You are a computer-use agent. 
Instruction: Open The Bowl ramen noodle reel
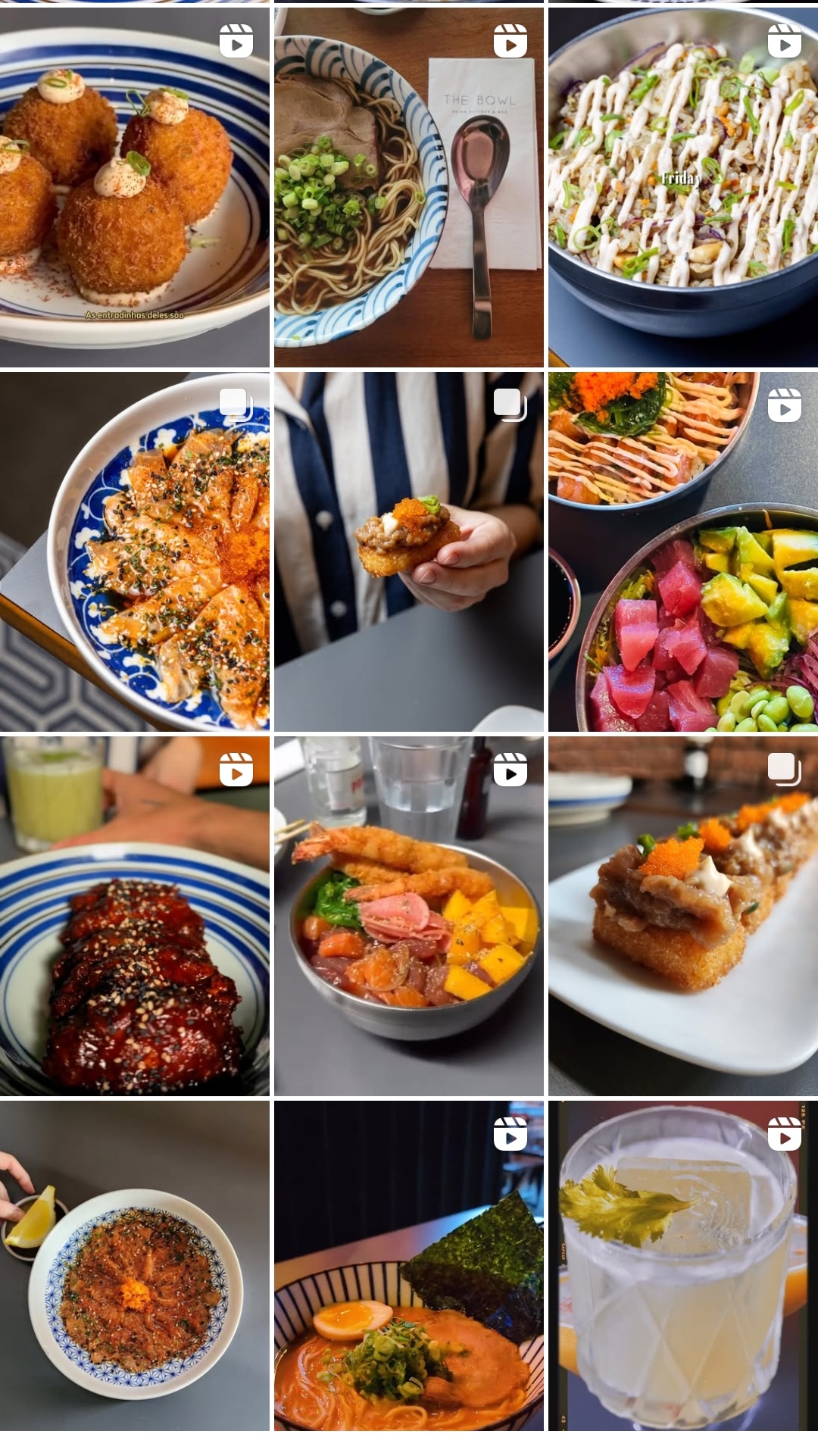pos(408,187)
